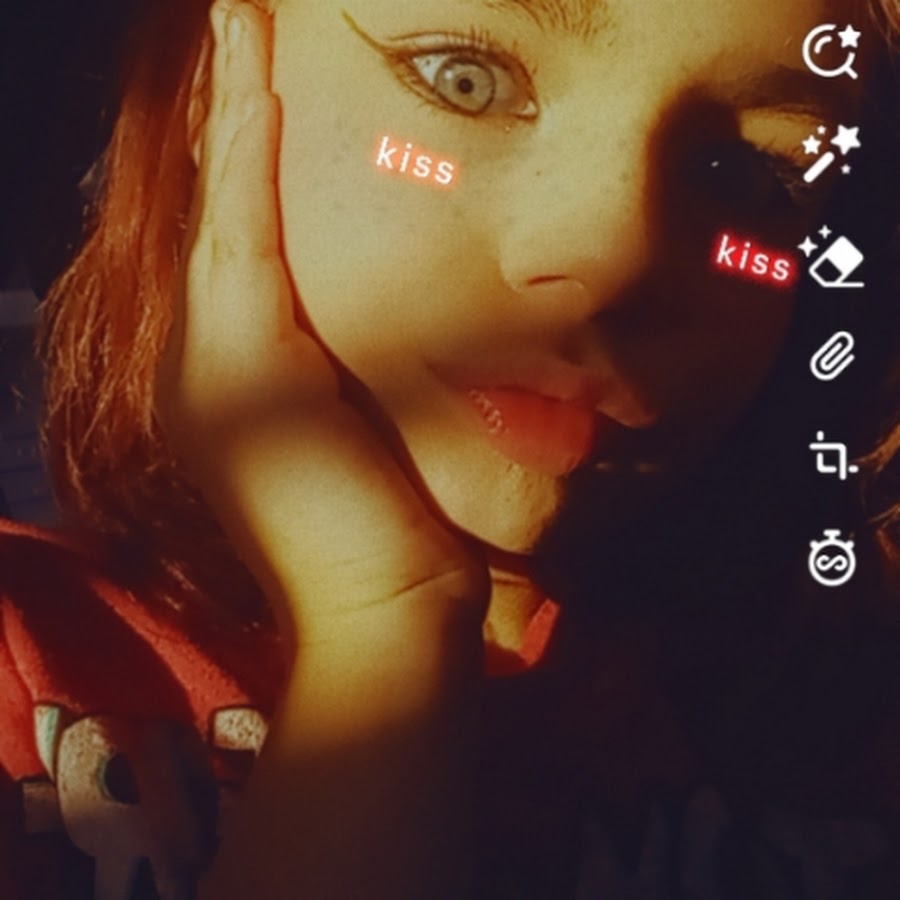Screen dimensions: 900x900
Task: Set the snap timer to infinity
Action: (x=832, y=559)
